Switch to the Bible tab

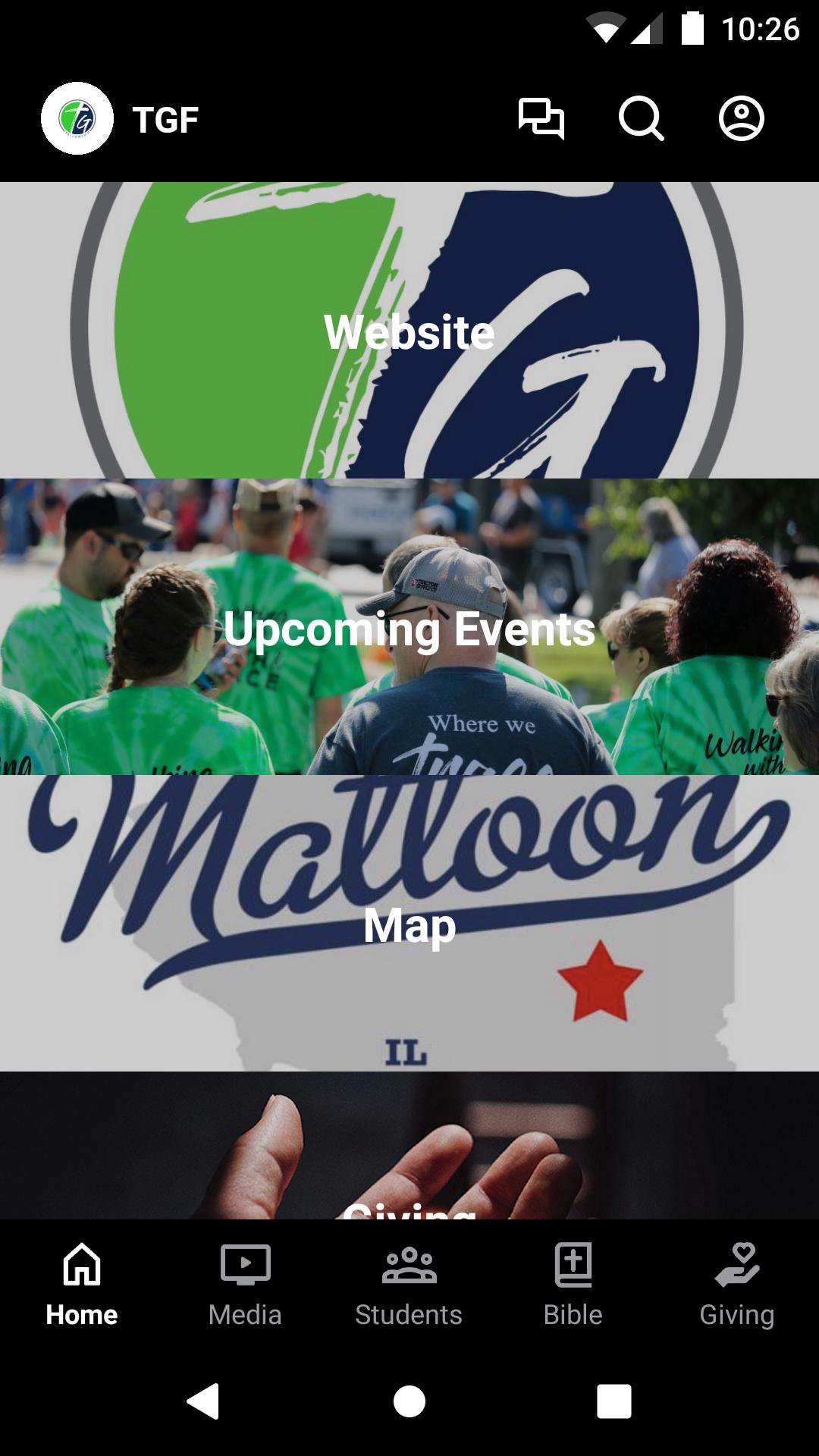click(573, 1283)
